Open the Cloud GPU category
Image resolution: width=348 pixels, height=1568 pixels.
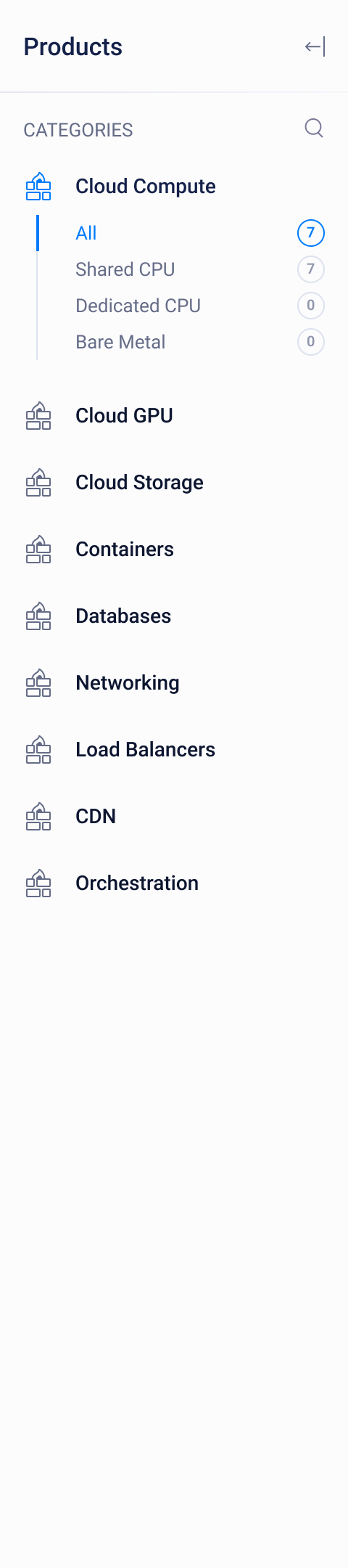point(174,416)
